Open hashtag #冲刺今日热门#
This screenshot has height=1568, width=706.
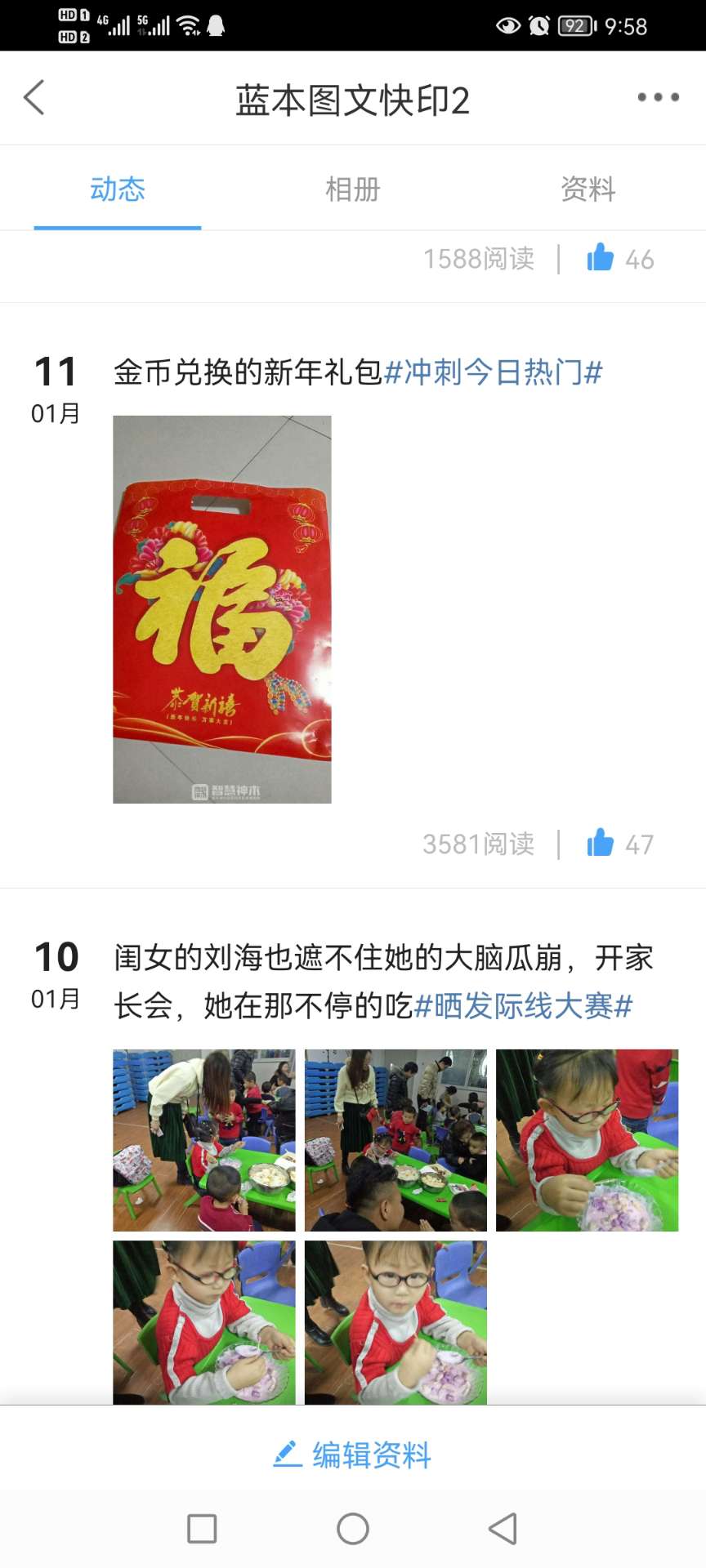(493, 372)
